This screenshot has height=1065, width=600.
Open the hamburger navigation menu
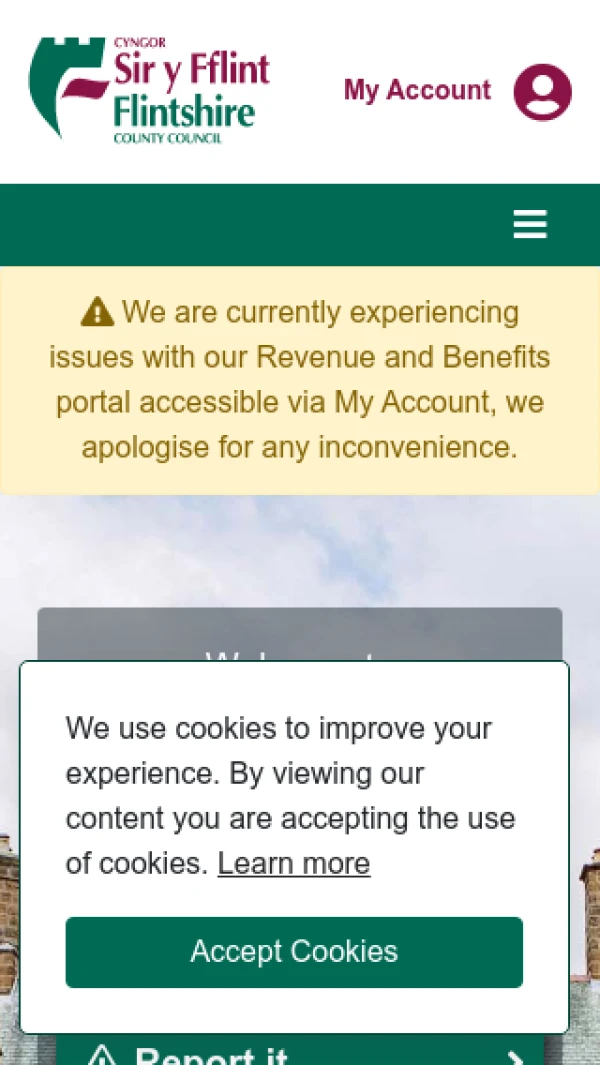point(530,224)
